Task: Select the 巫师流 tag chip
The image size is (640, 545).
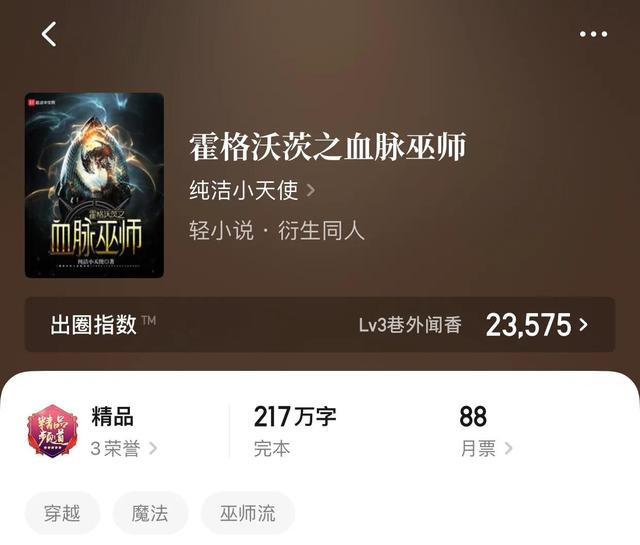Action: pos(248,514)
